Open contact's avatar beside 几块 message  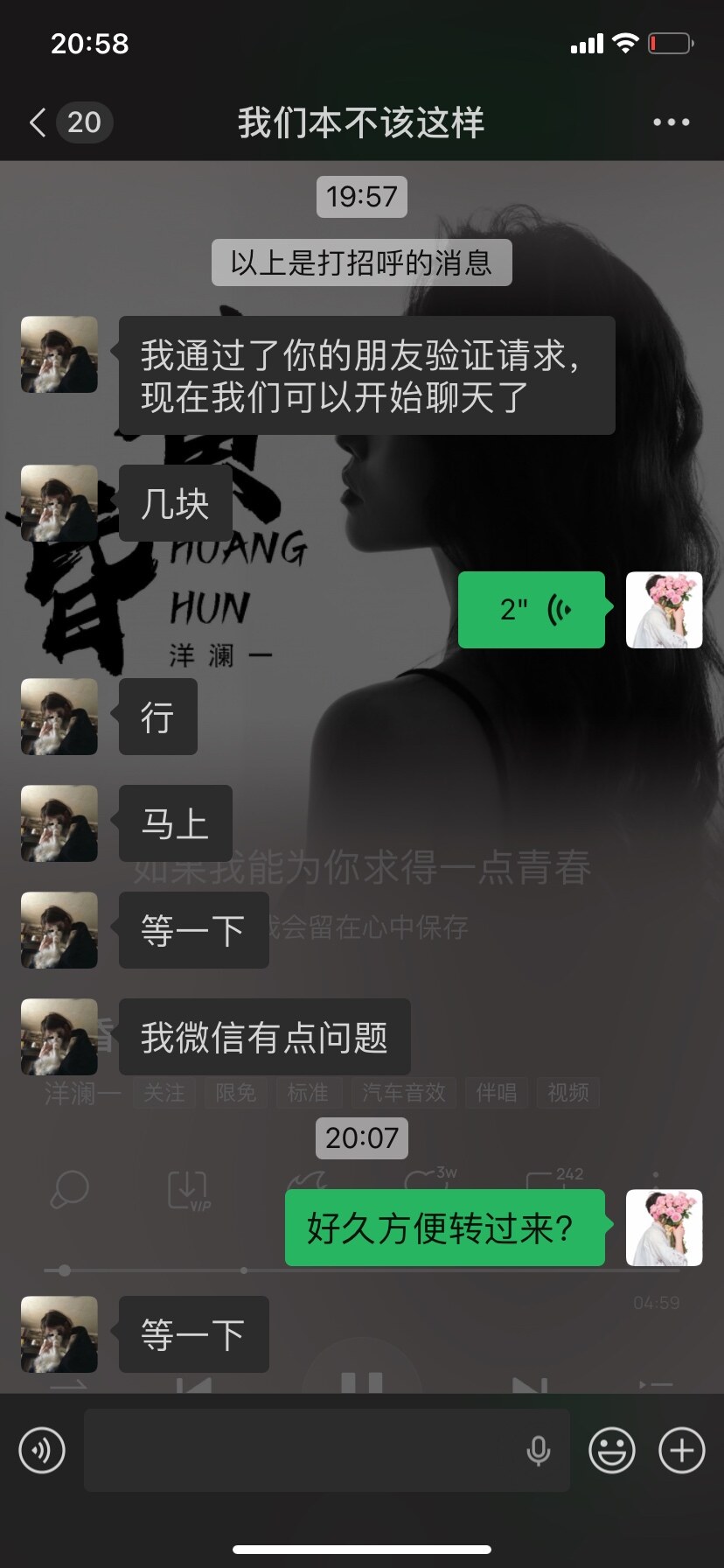(x=59, y=503)
